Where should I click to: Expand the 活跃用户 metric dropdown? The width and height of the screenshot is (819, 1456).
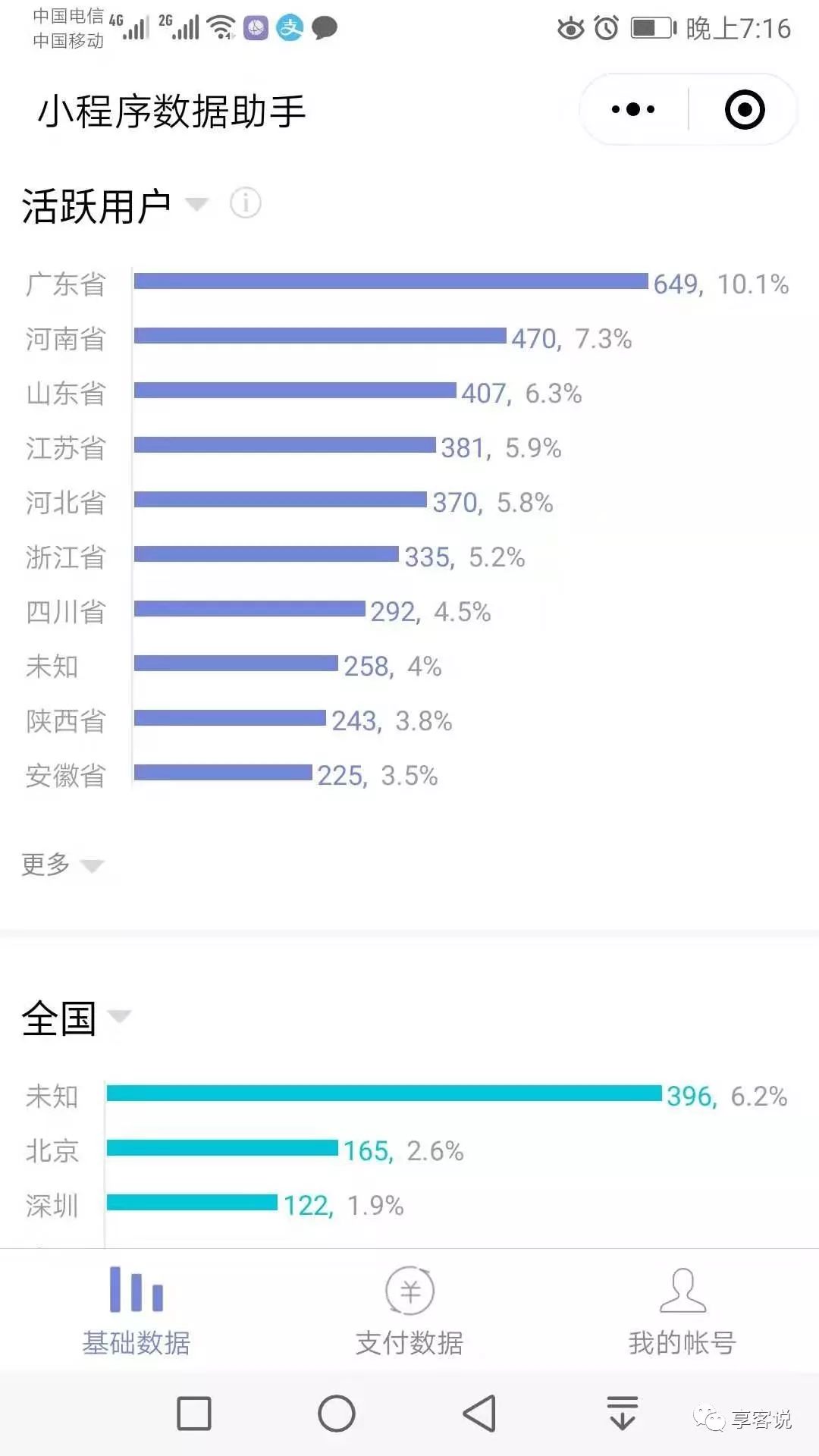198,206
